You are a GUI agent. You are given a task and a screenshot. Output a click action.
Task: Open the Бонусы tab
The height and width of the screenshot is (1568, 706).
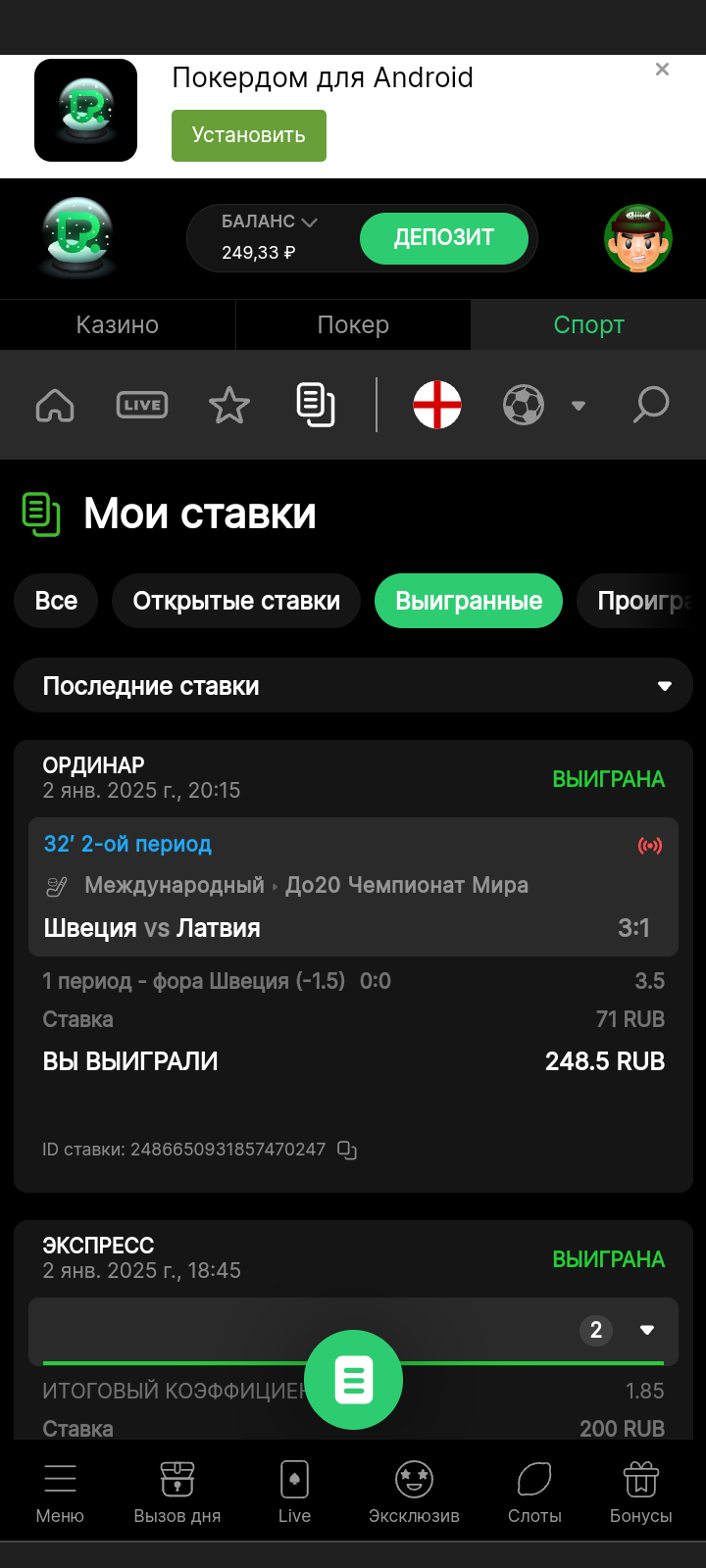[x=640, y=1492]
